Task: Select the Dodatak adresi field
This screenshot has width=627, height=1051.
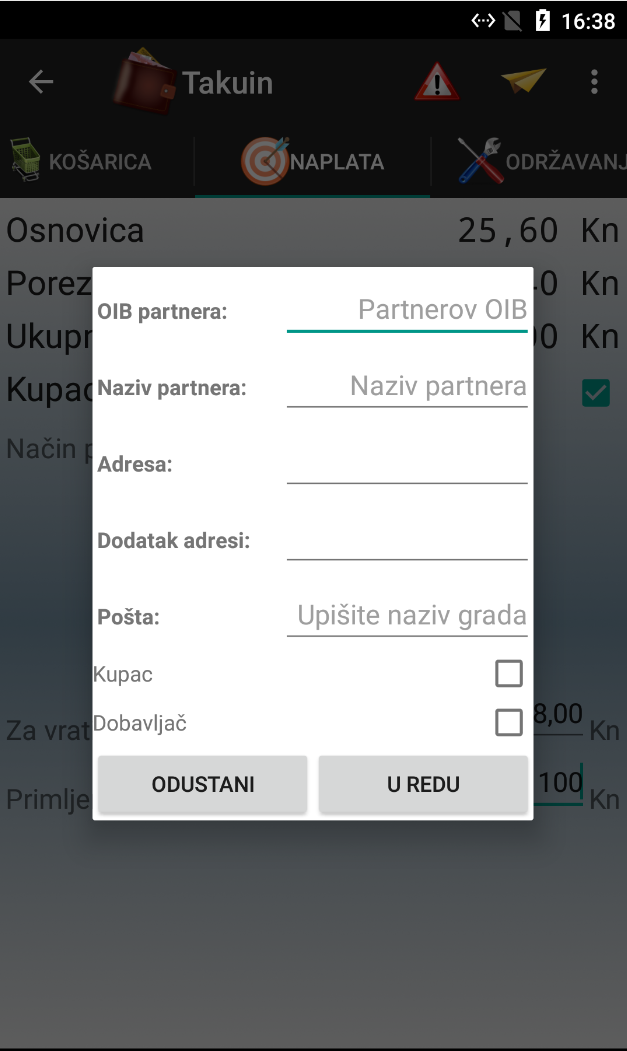Action: coord(407,540)
